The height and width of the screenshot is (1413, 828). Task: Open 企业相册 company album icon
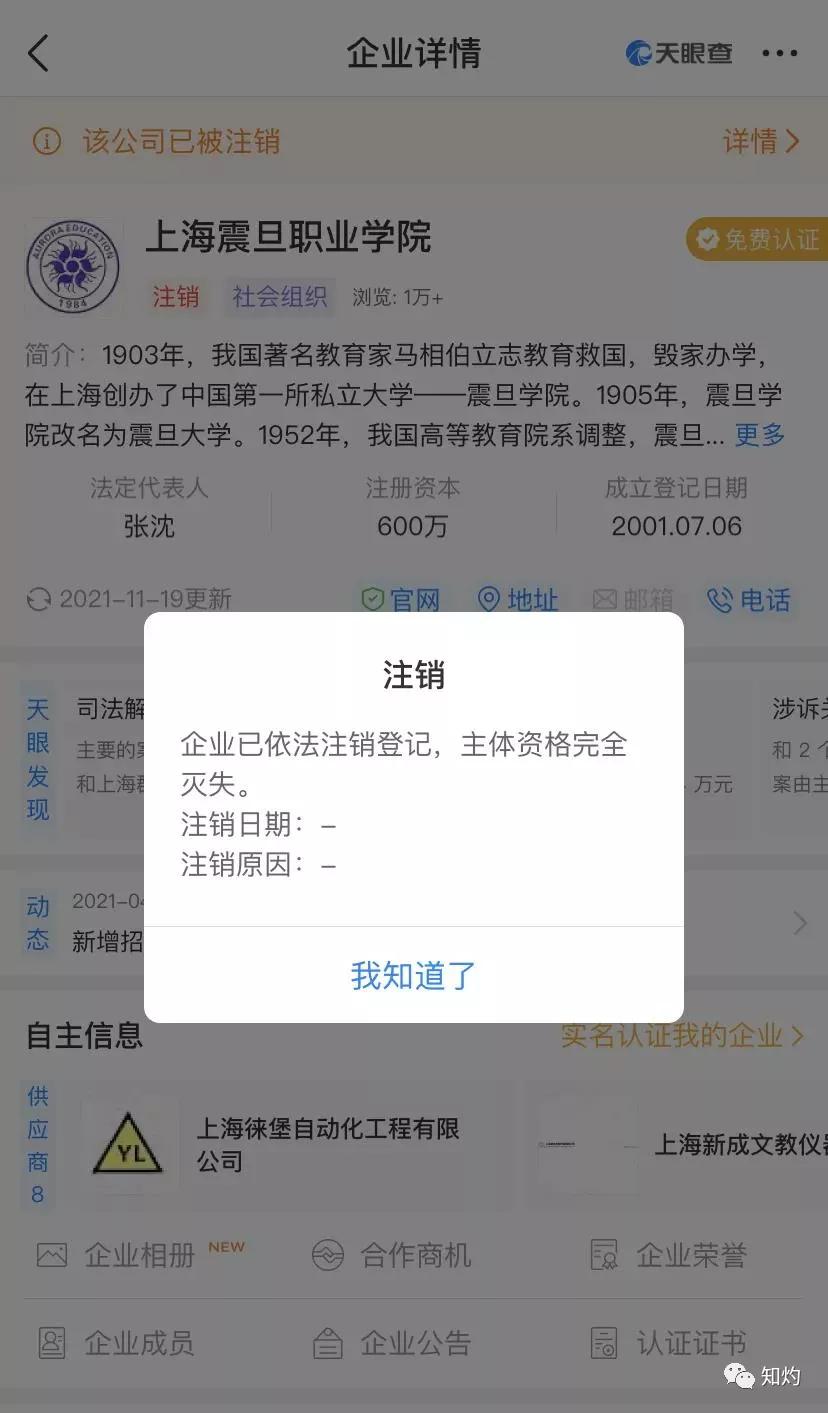tap(52, 1255)
